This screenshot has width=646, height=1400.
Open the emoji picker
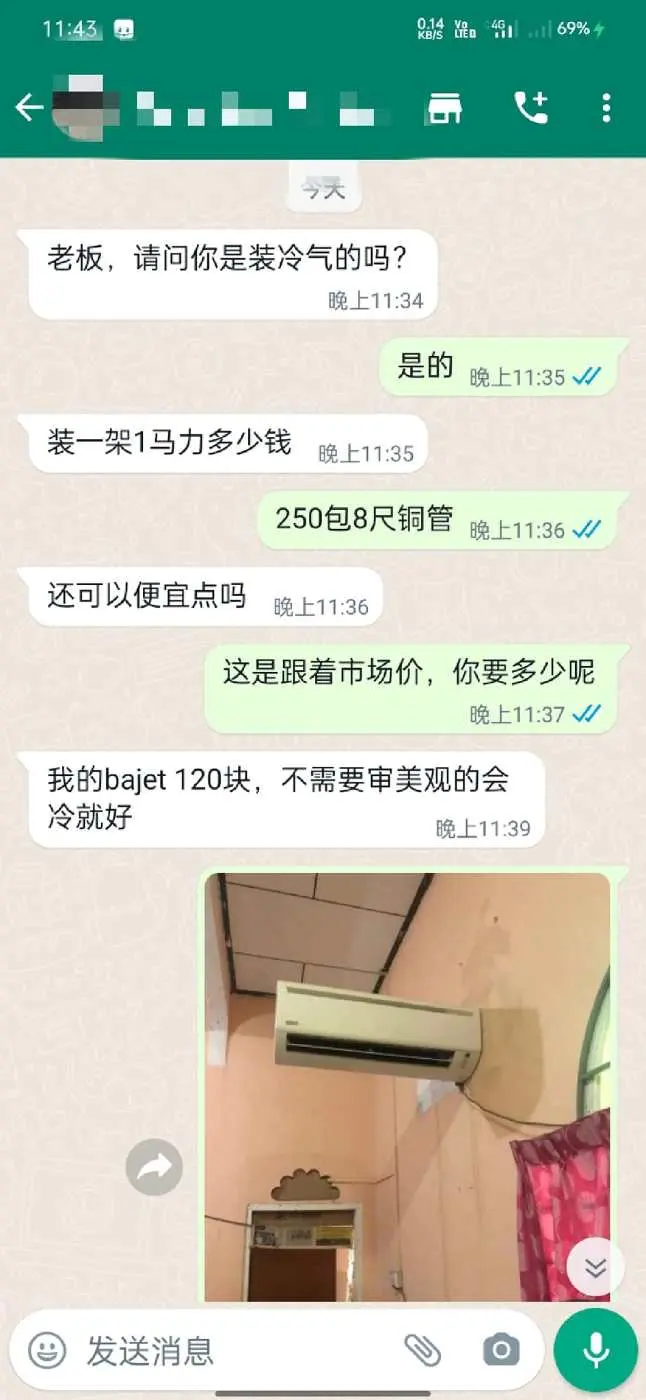pos(47,1351)
